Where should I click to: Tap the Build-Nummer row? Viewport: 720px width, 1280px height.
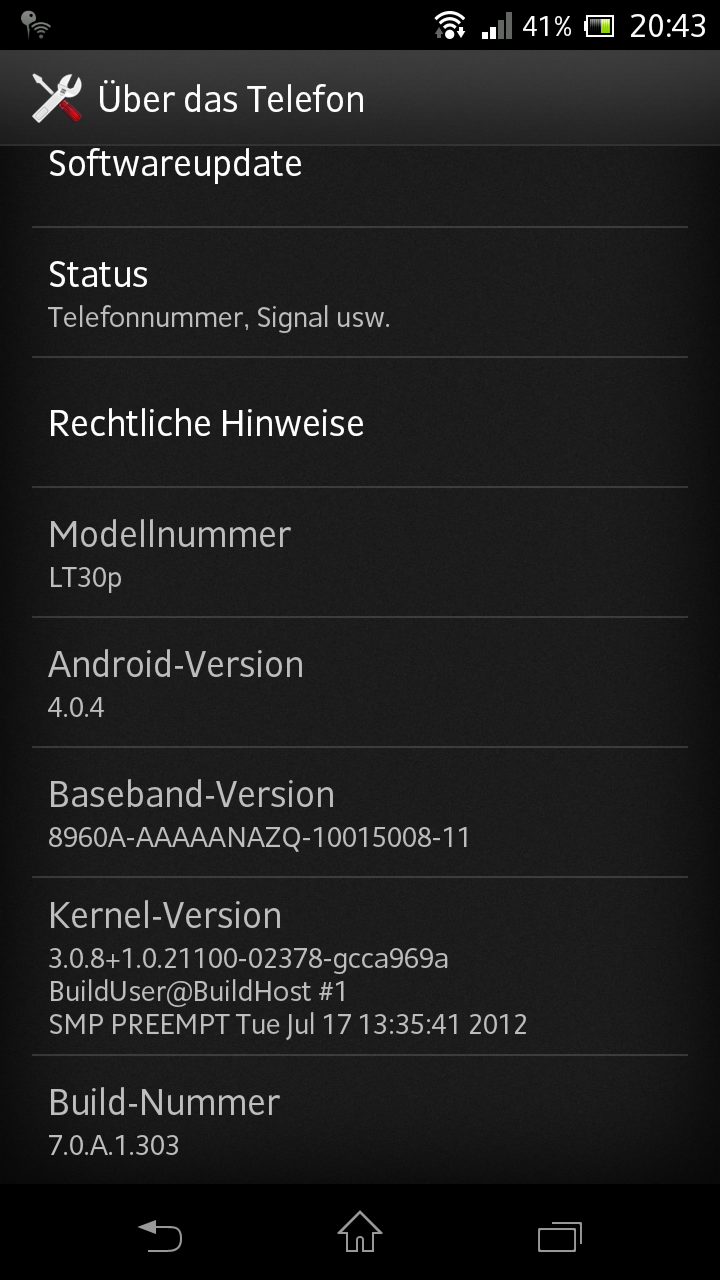pyautogui.click(x=360, y=1120)
